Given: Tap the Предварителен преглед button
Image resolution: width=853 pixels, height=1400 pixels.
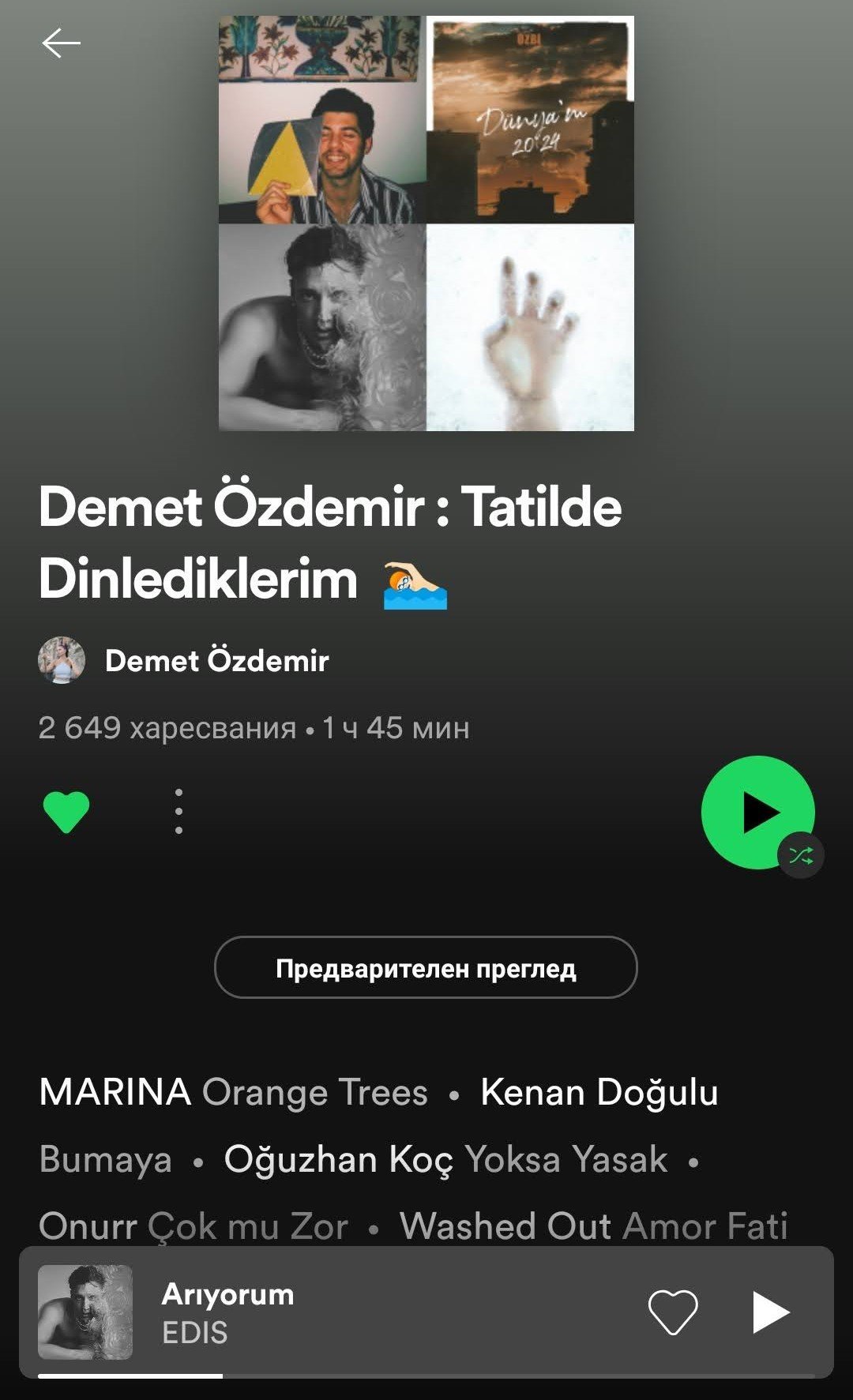Looking at the screenshot, I should (426, 968).
